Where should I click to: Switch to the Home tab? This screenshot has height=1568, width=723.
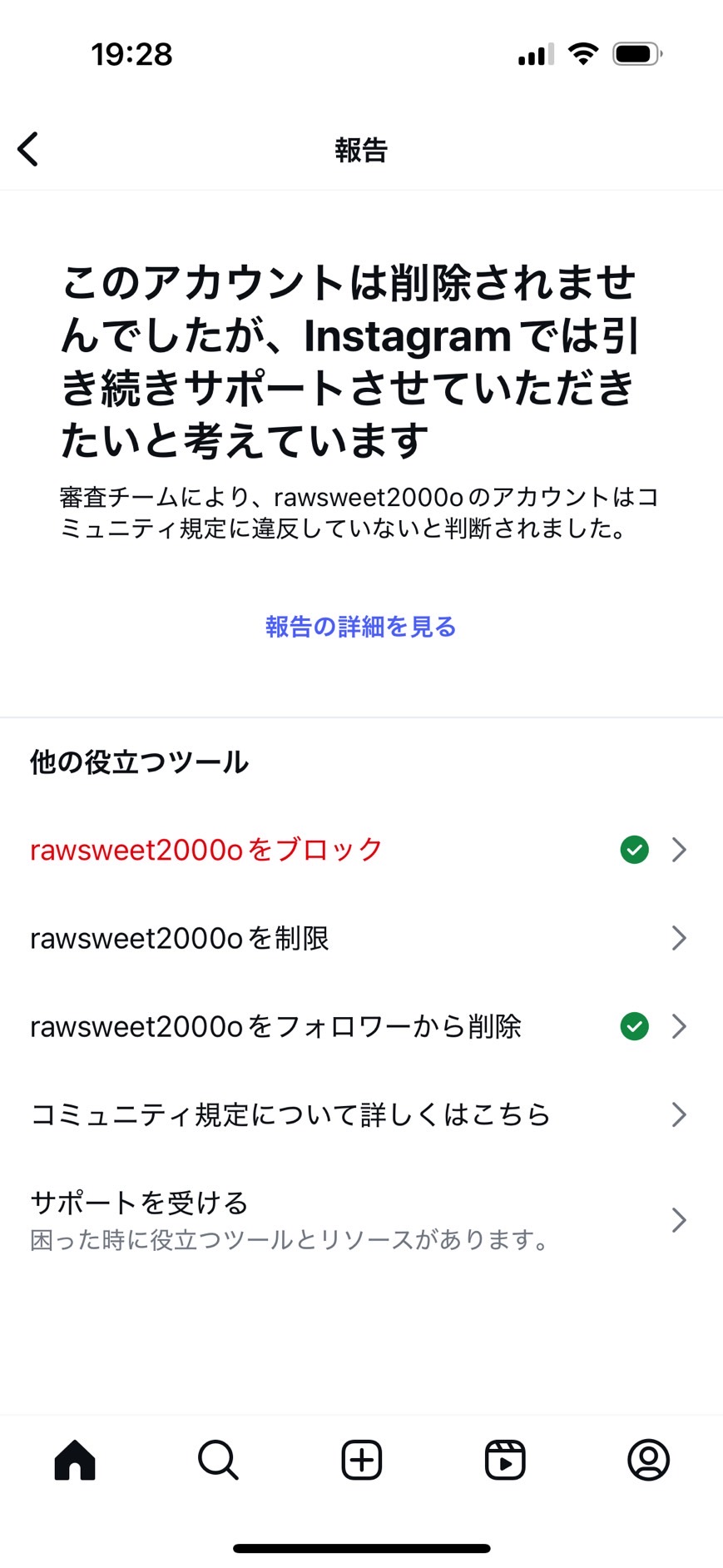75,1460
